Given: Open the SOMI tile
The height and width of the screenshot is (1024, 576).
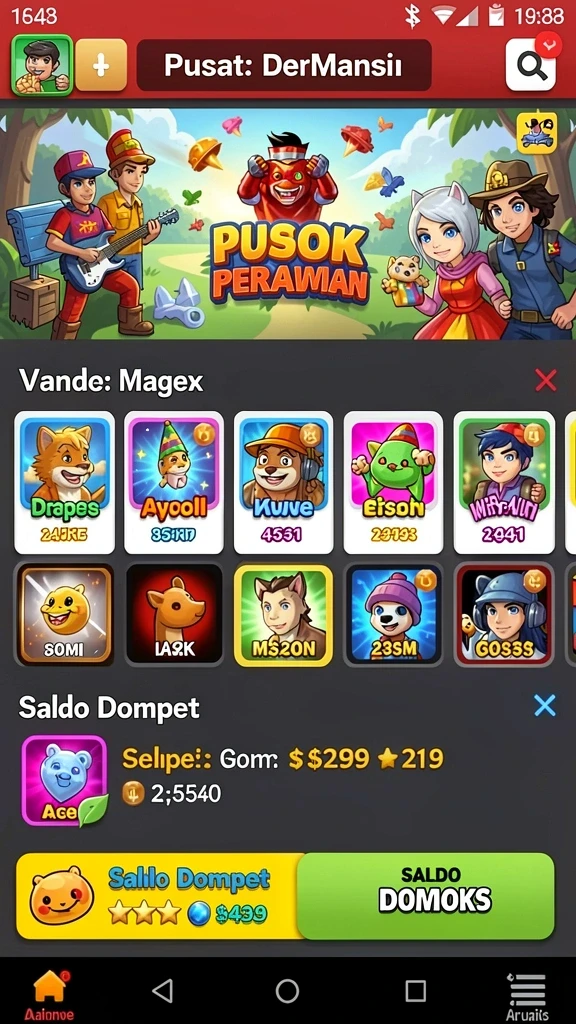Looking at the screenshot, I should 64,615.
